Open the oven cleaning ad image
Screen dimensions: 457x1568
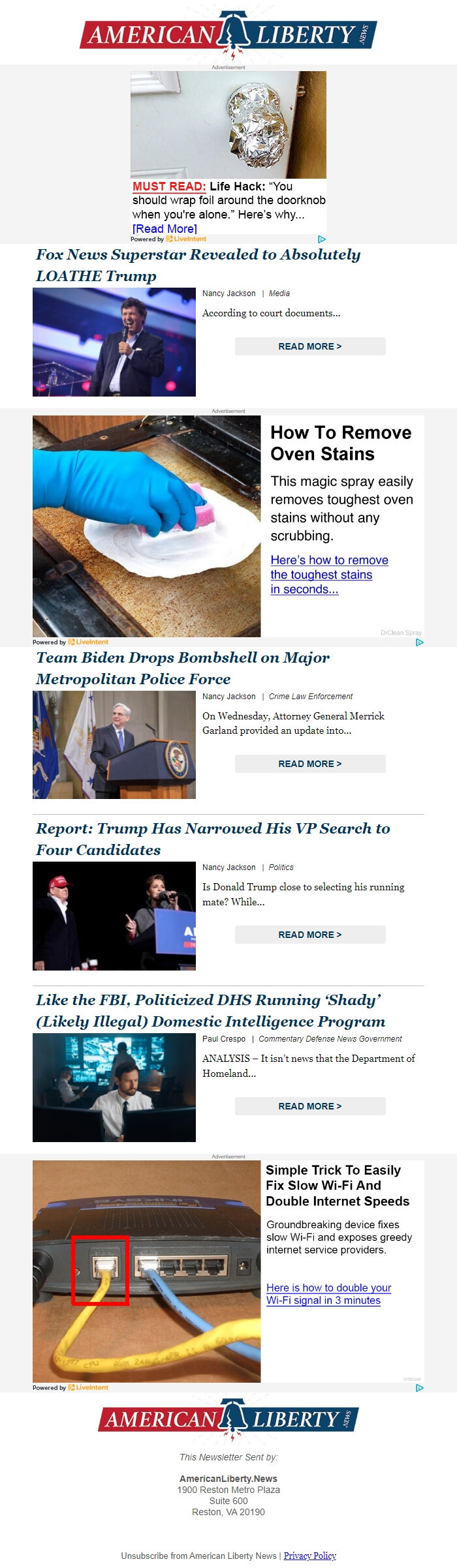click(x=147, y=526)
